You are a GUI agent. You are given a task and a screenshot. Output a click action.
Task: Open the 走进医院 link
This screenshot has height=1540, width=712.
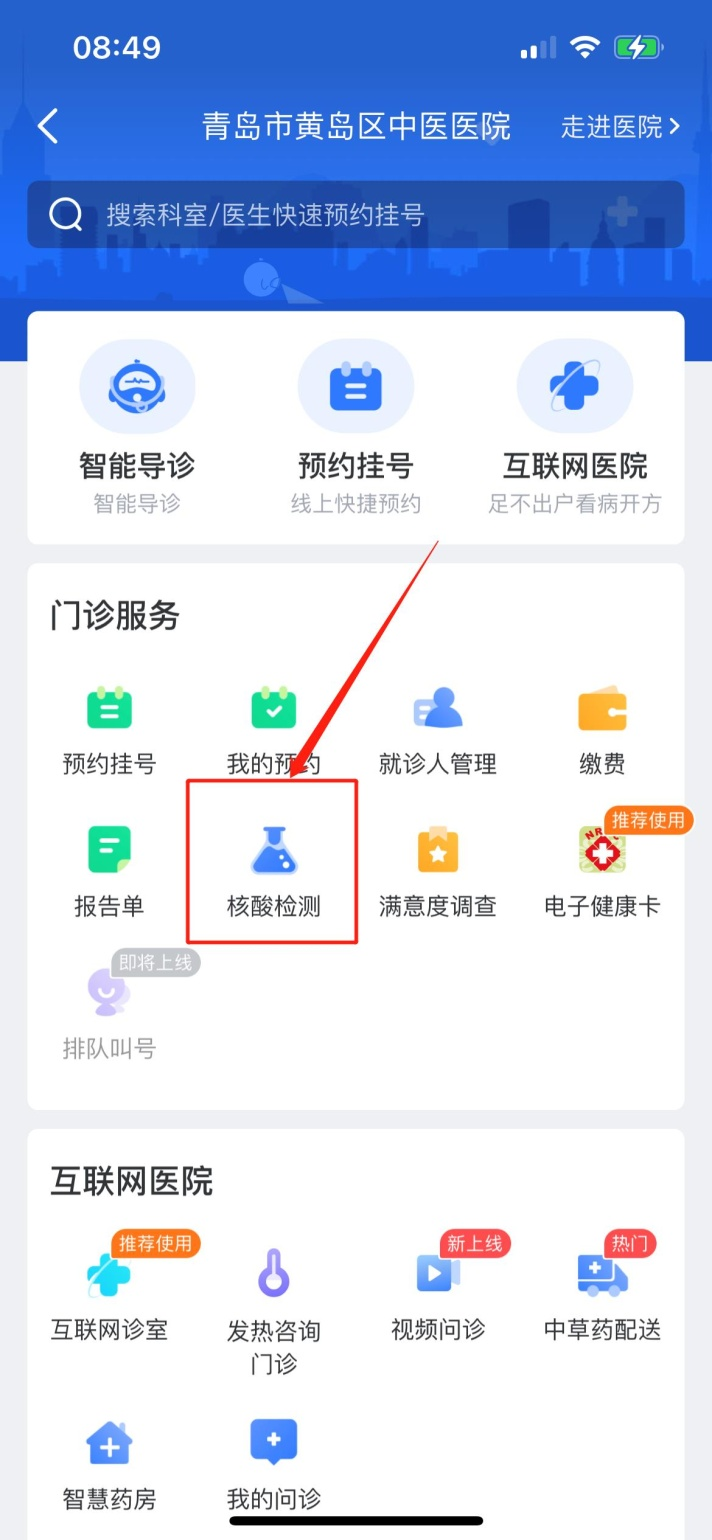tap(620, 127)
